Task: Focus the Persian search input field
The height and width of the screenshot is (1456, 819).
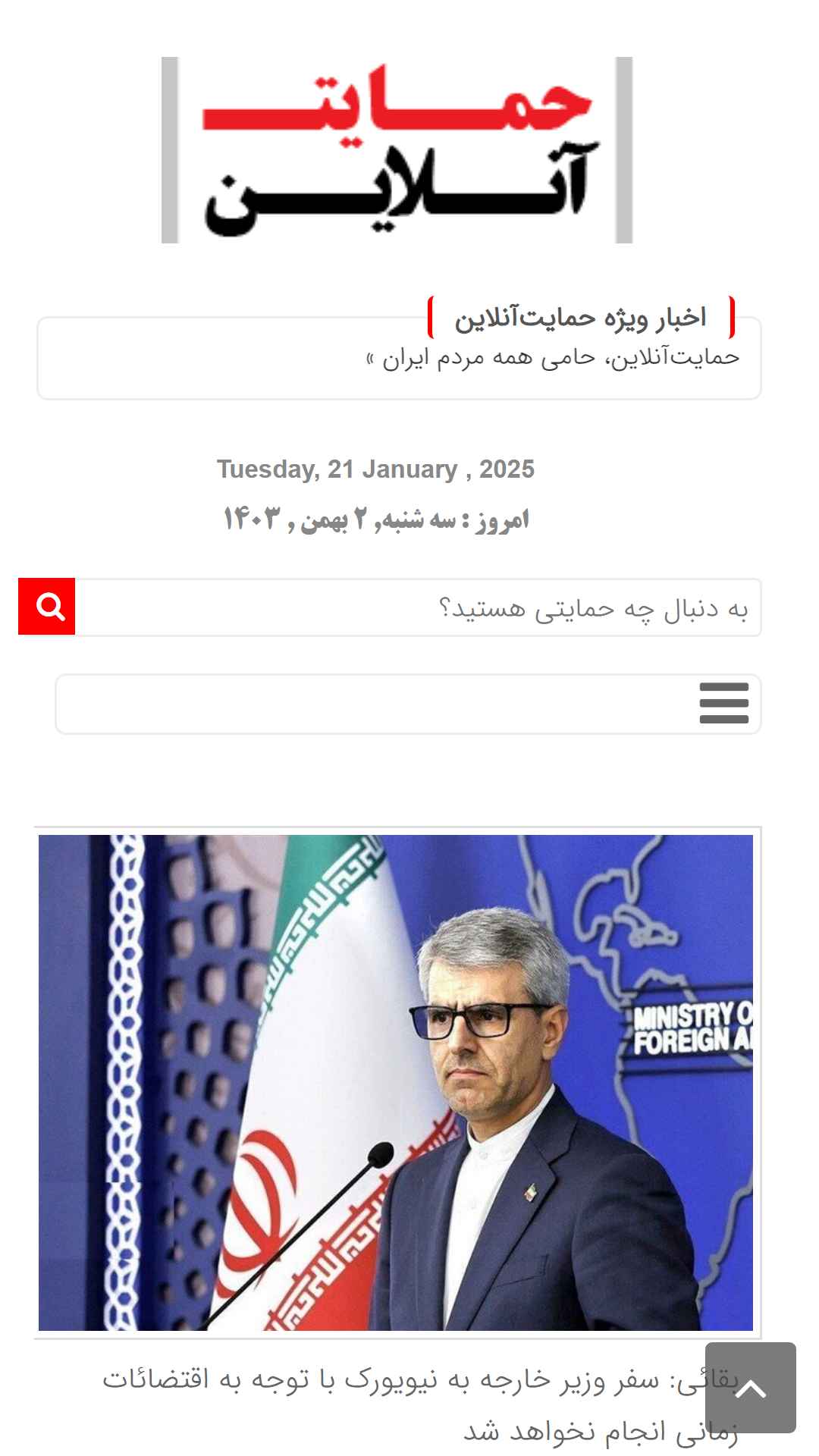Action: pos(418,607)
